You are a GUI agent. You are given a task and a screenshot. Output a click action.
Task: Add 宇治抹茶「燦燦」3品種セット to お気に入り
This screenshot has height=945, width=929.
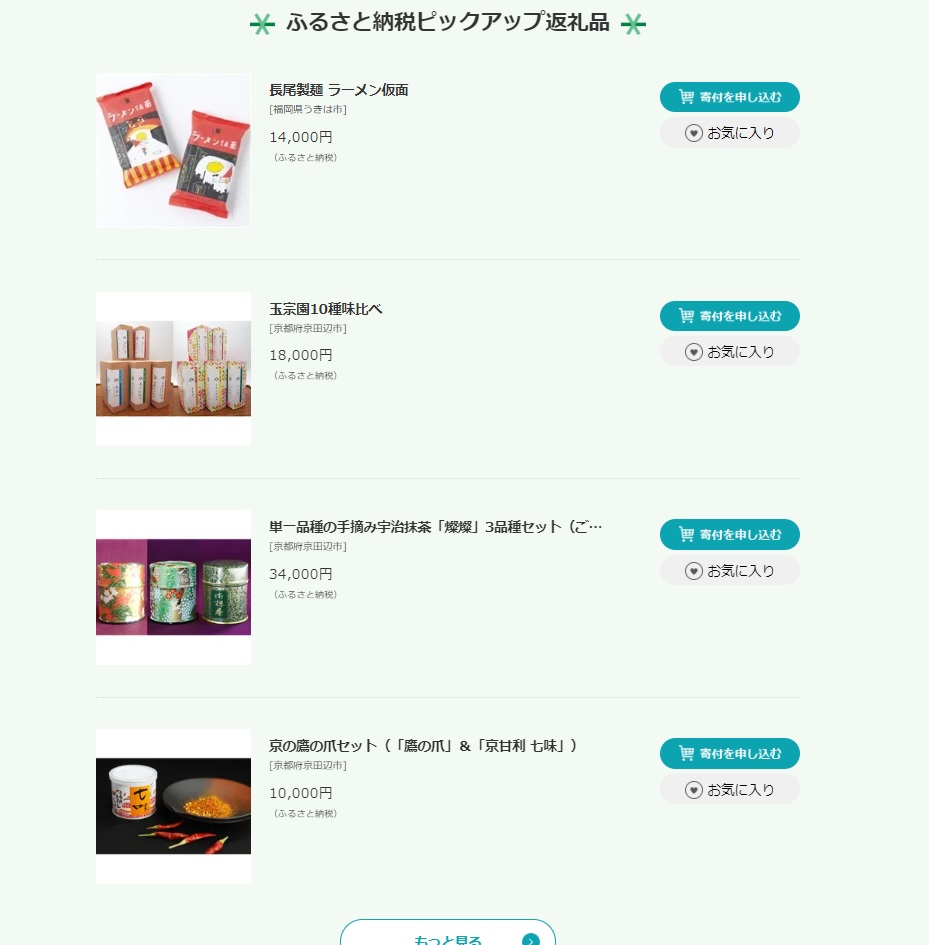(x=729, y=570)
